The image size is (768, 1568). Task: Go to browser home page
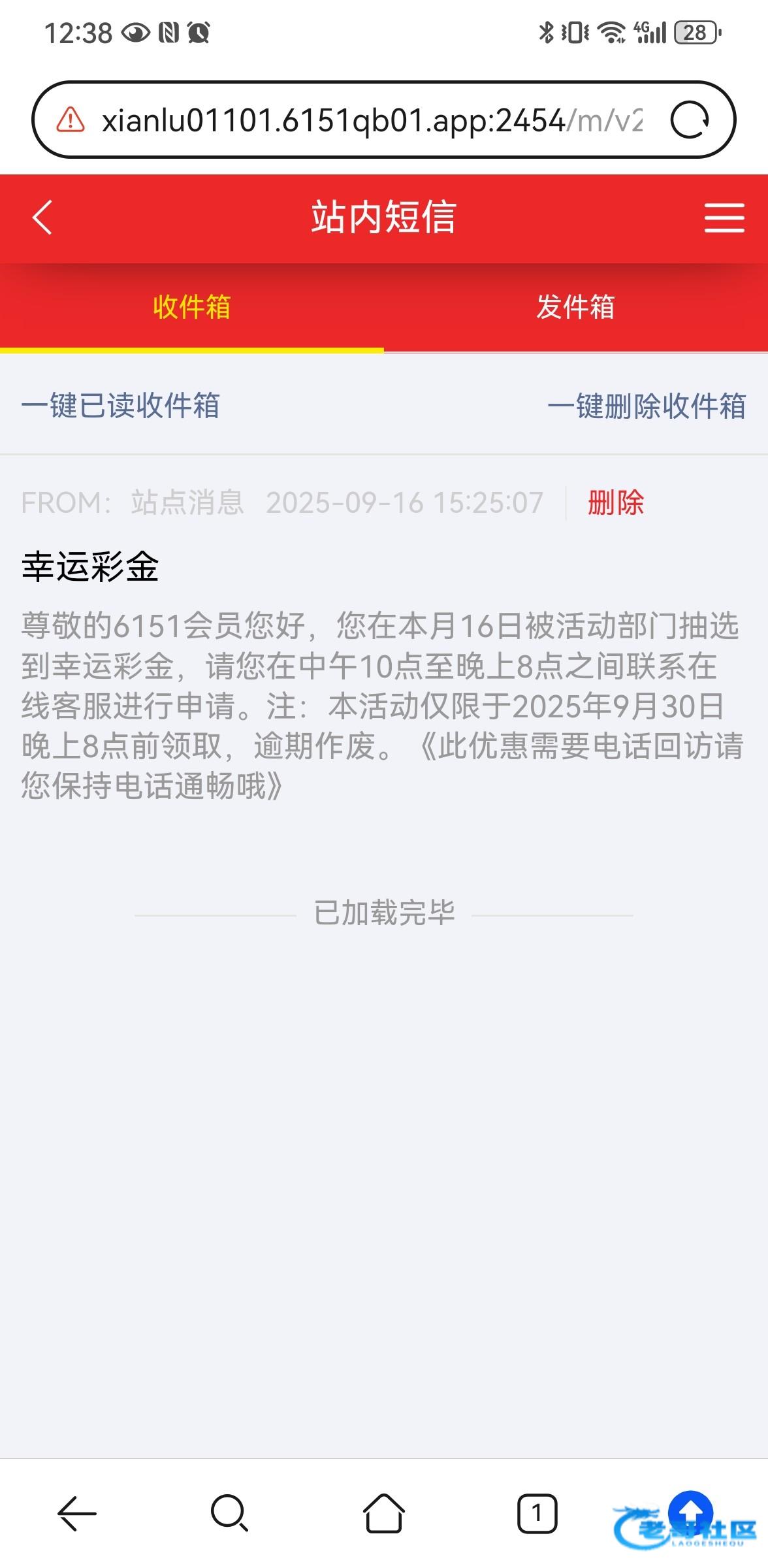point(384,1513)
